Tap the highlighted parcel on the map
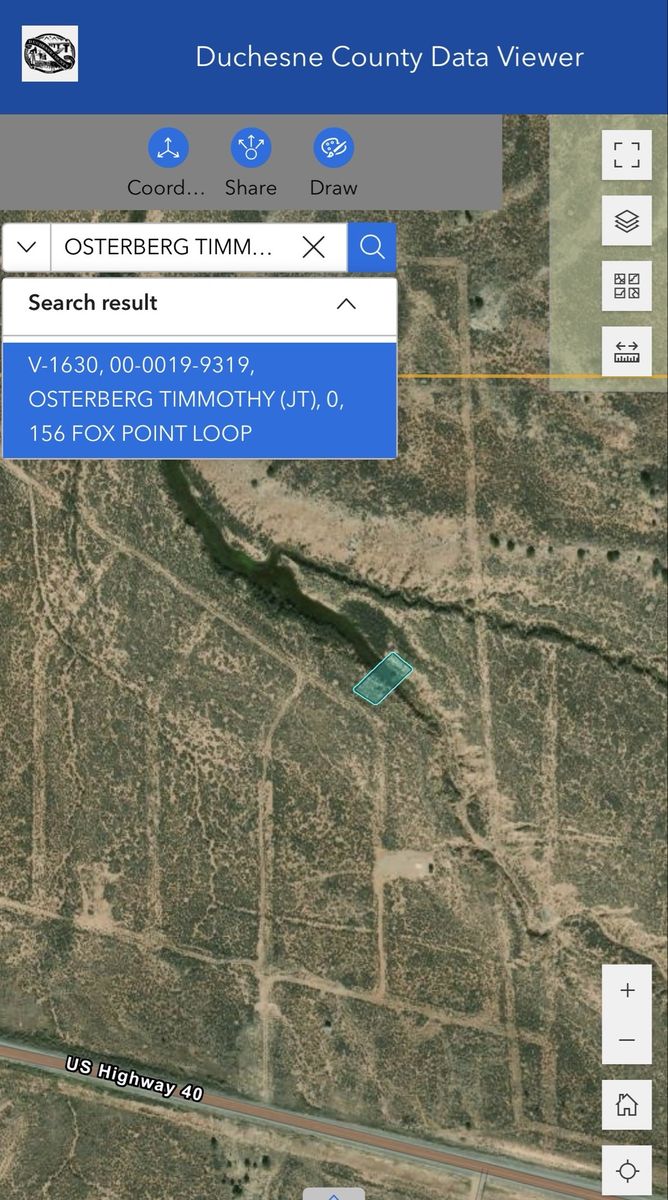This screenshot has height=1200, width=668. pos(383,680)
